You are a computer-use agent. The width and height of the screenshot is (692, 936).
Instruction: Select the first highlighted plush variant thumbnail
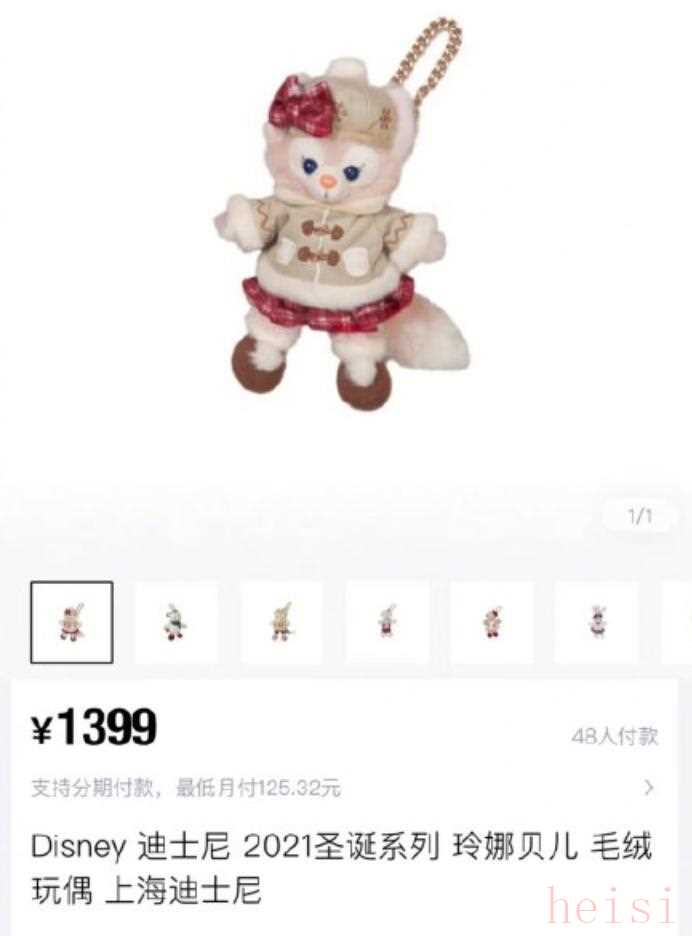click(x=71, y=622)
